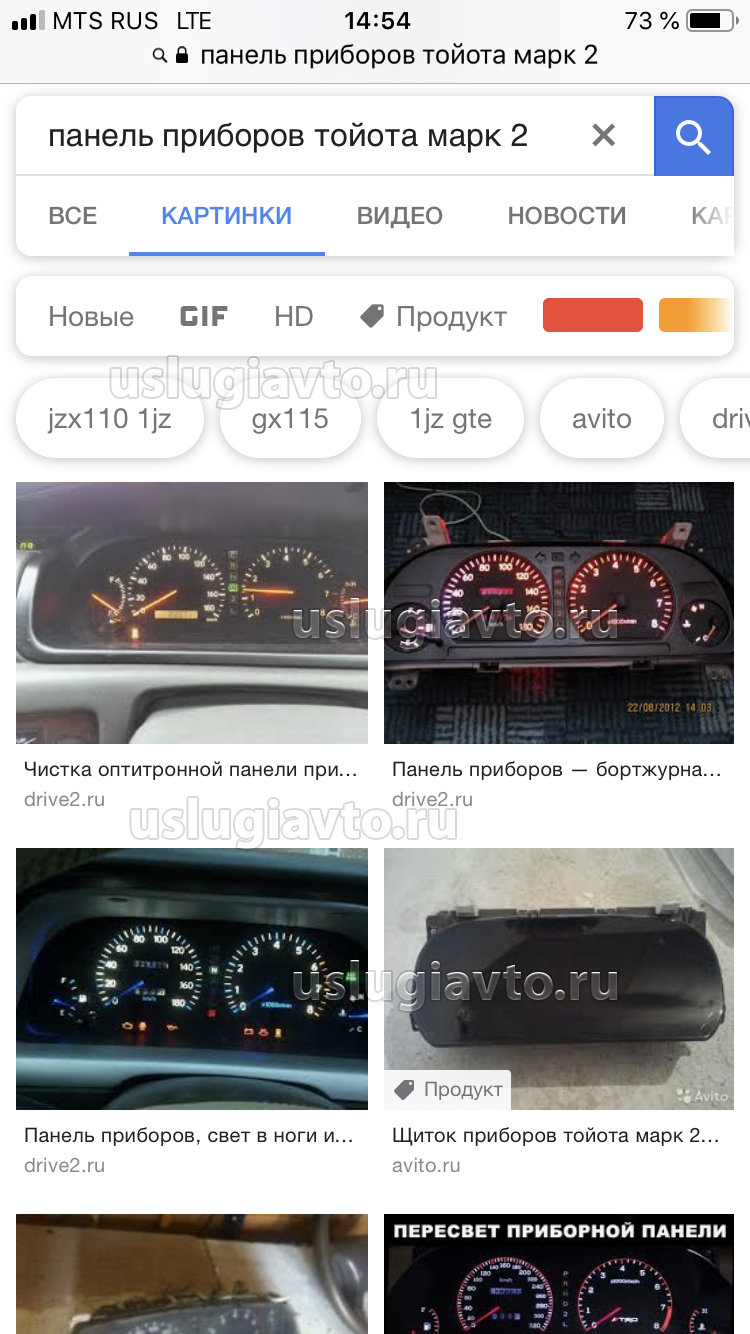The width and height of the screenshot is (750, 1334).
Task: Edit the search field query
Action: pyautogui.click(x=288, y=136)
